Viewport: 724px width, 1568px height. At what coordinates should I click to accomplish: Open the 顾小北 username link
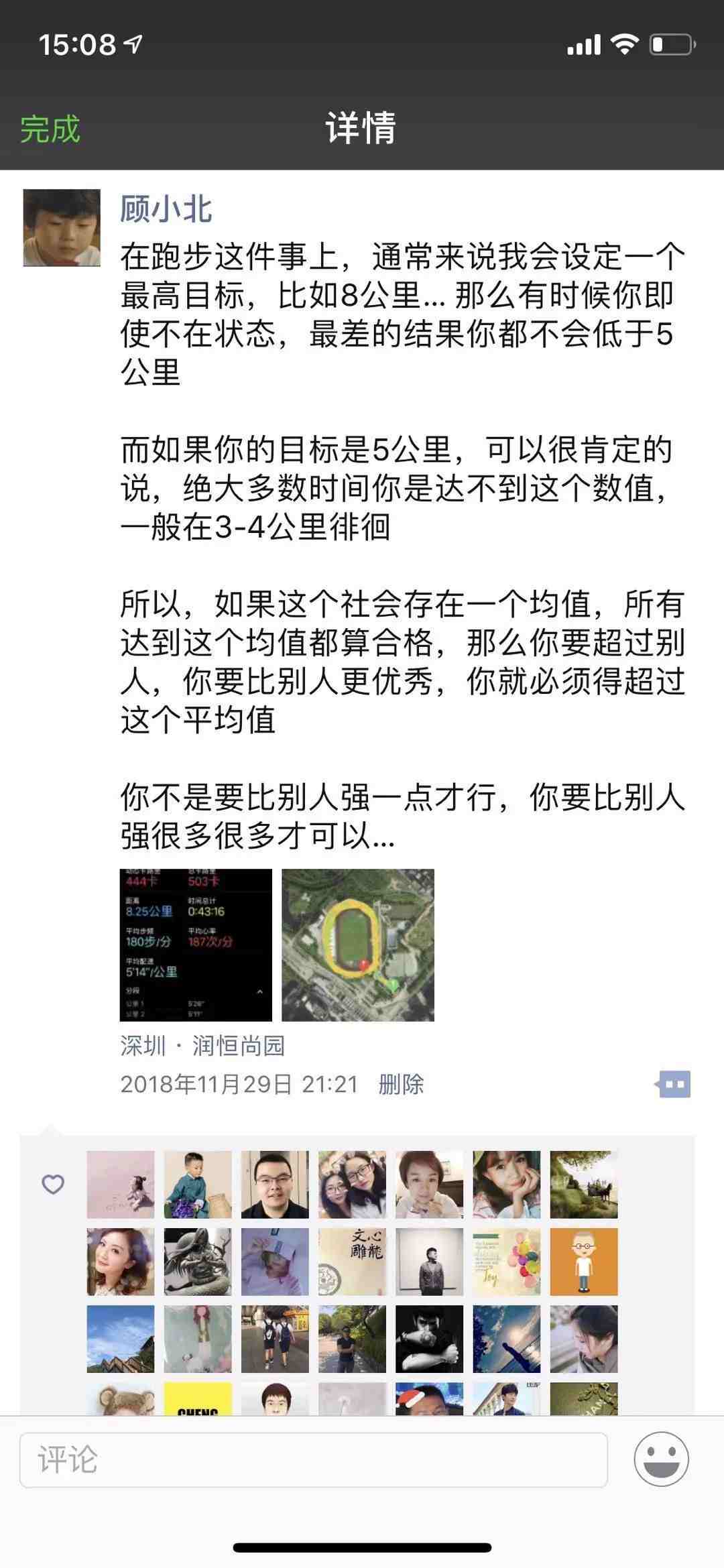pos(166,209)
